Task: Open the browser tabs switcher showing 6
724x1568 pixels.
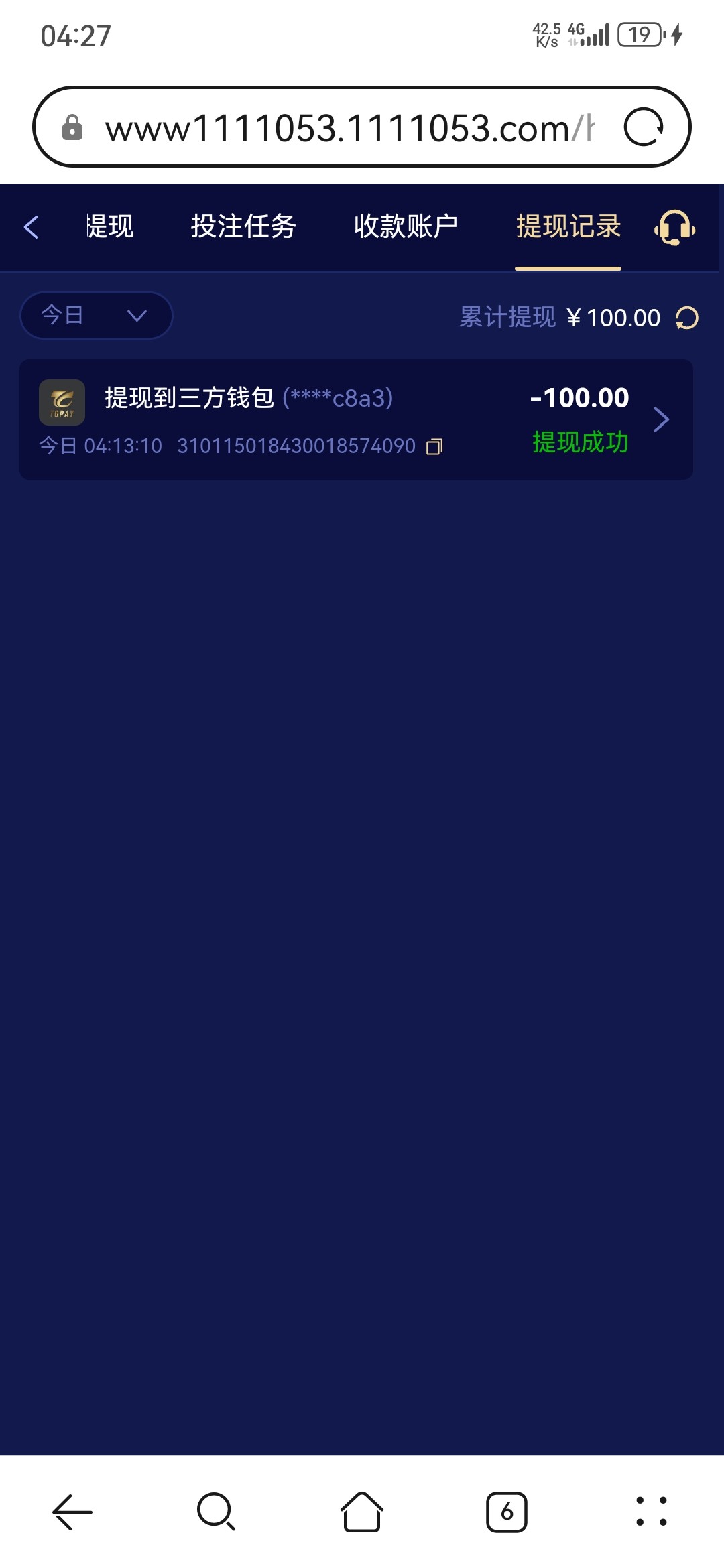Action: click(506, 1512)
